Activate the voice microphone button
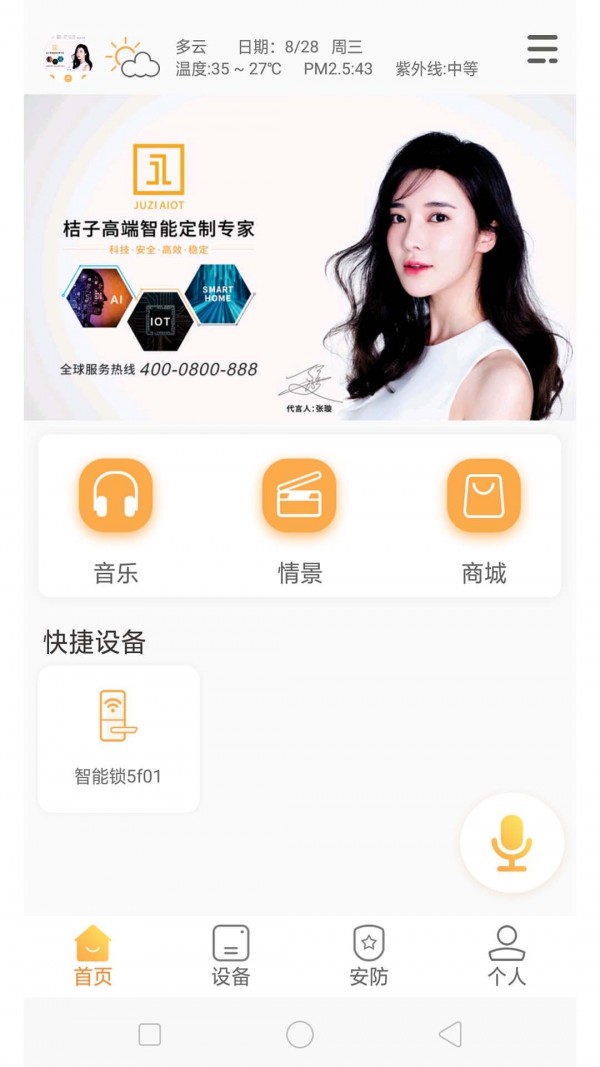Screen dimensions: 600x1067 click(511, 842)
